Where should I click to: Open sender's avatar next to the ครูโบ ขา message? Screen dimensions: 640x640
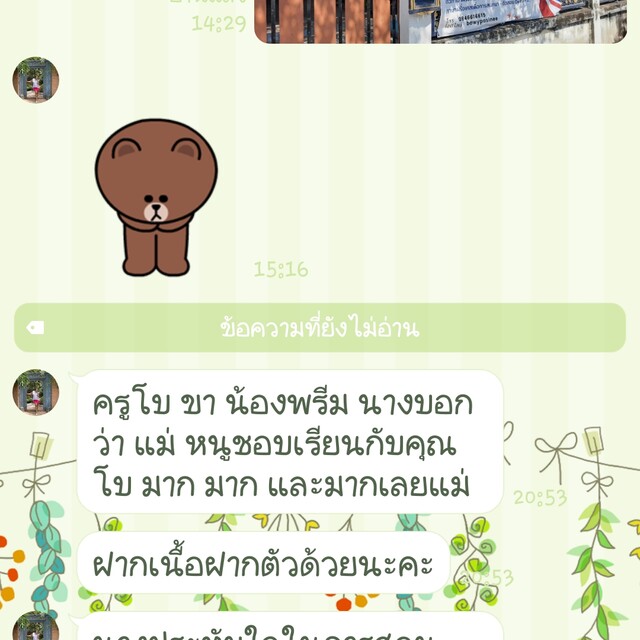36,392
